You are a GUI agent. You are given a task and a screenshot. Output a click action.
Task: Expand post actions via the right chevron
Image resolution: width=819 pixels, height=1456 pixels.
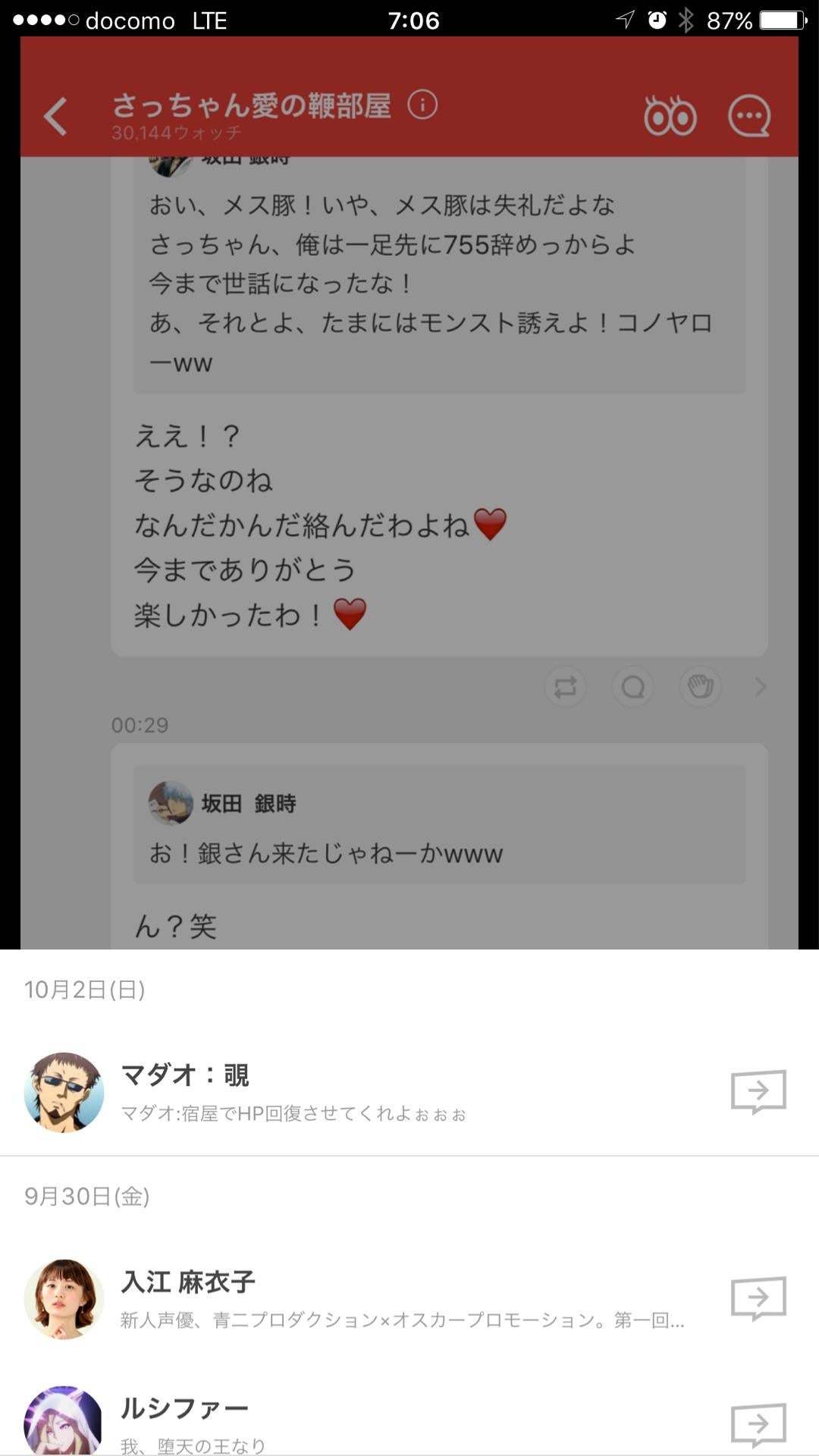tap(759, 687)
